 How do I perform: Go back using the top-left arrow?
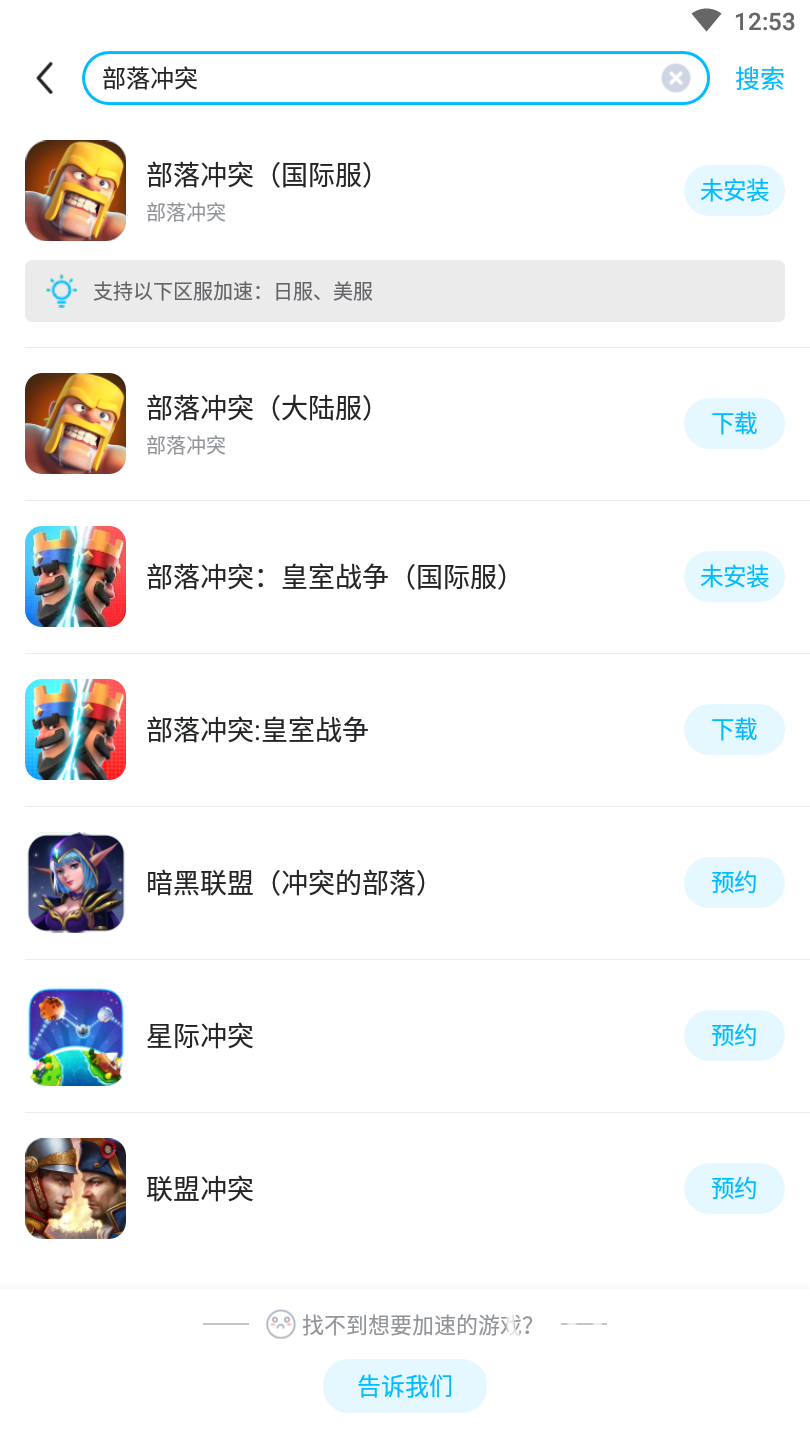pyautogui.click(x=45, y=78)
